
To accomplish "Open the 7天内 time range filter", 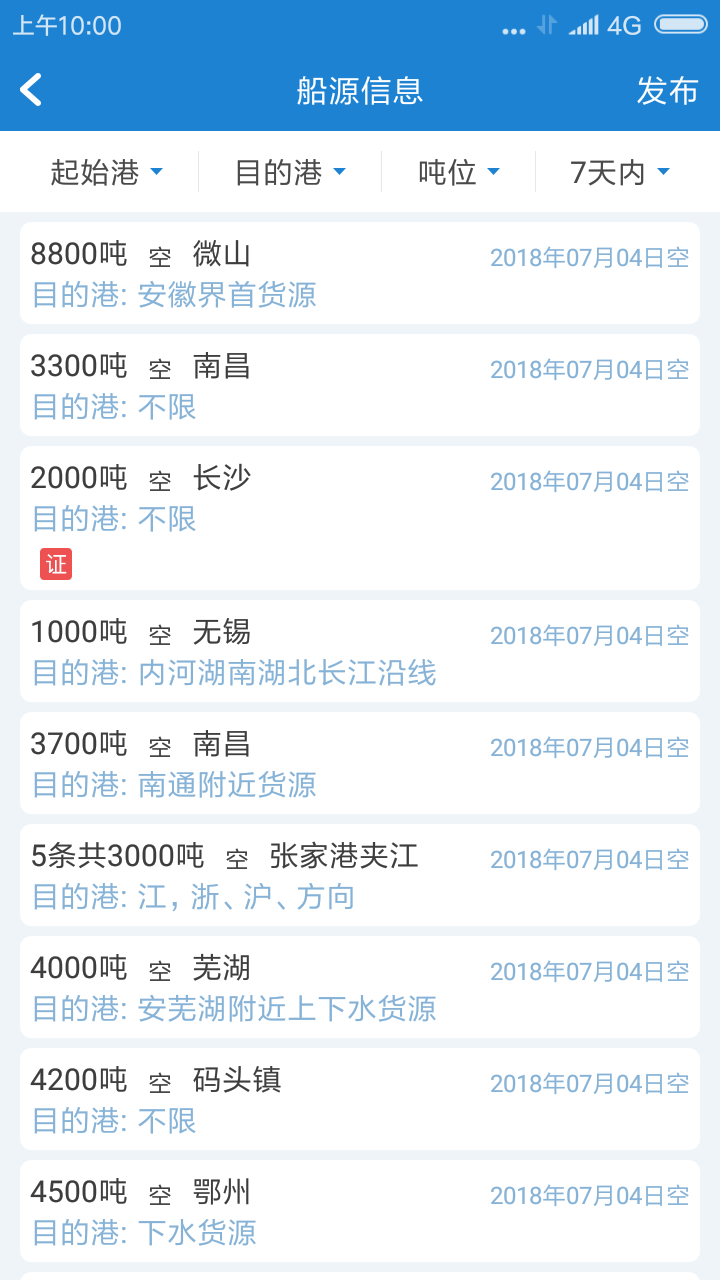I will [x=617, y=171].
